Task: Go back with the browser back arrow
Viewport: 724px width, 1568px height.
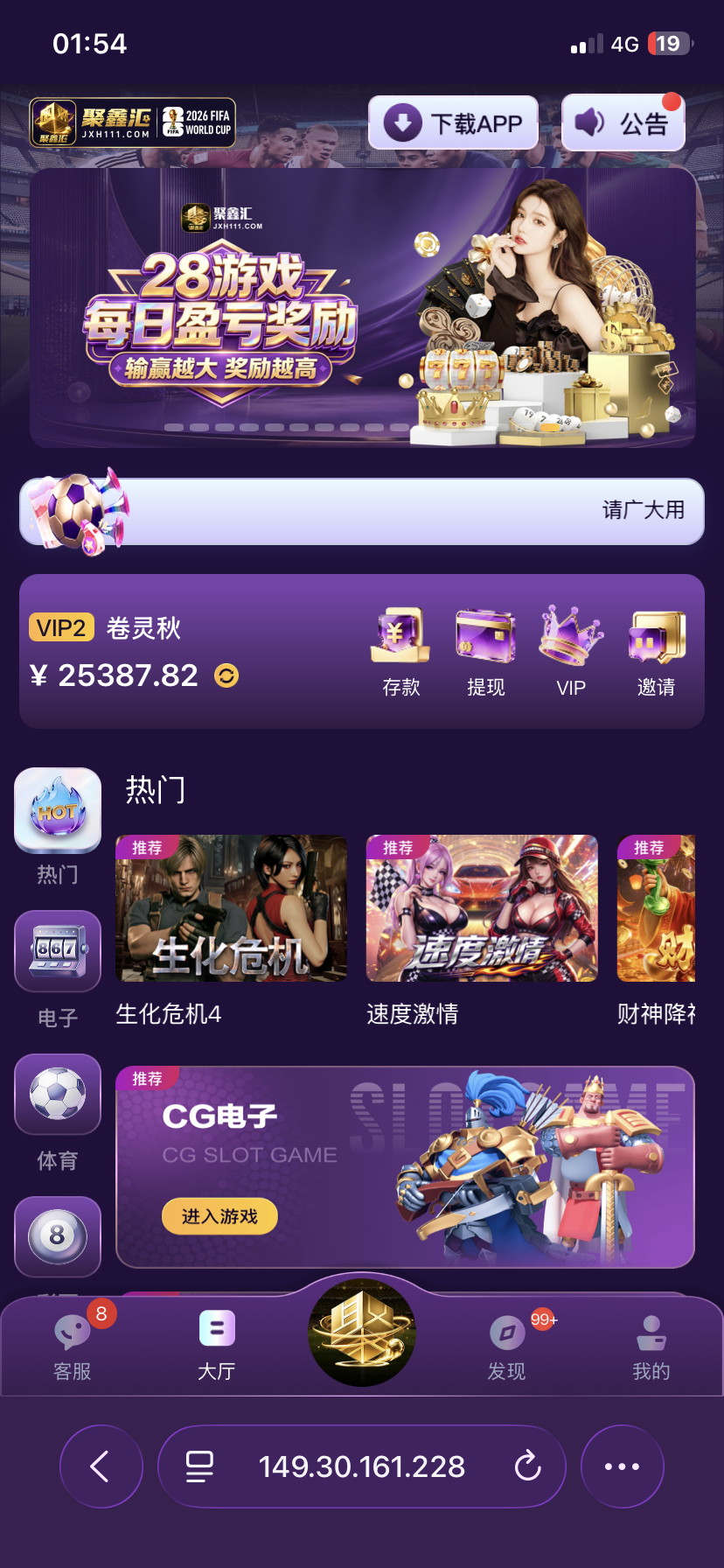Action: click(x=101, y=1466)
